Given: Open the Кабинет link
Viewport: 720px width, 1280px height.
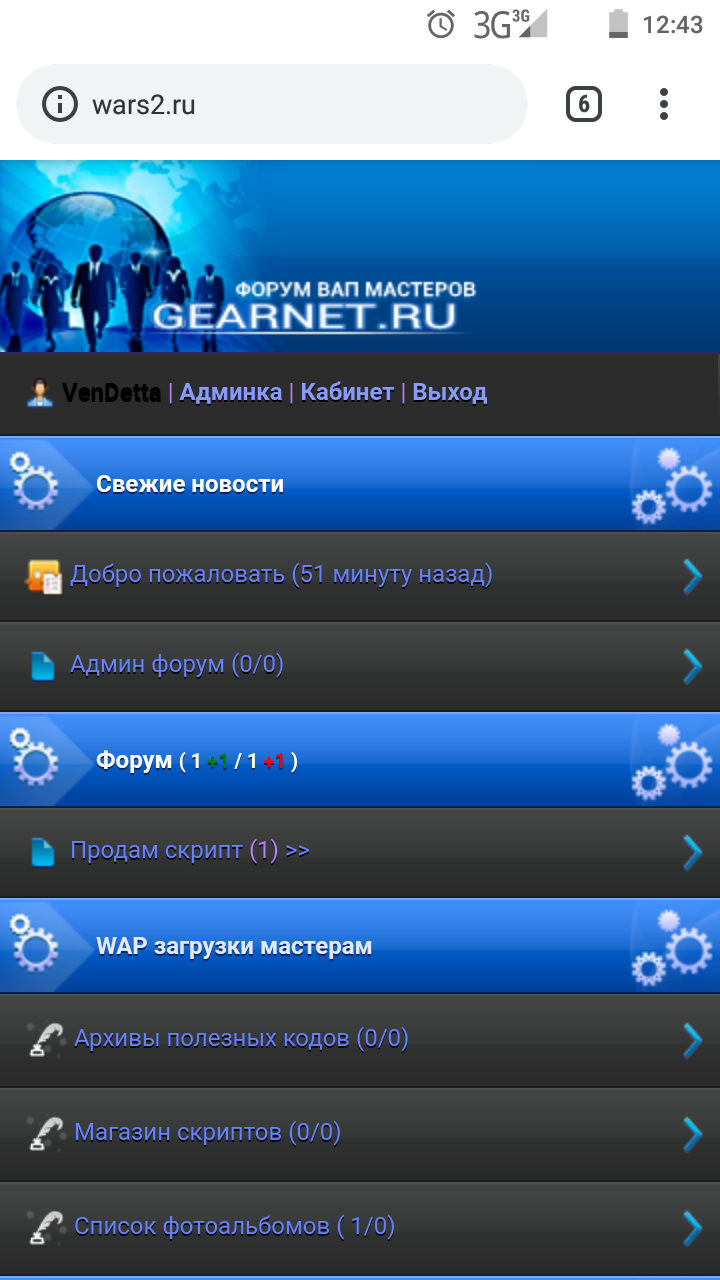Looking at the screenshot, I should [x=347, y=392].
